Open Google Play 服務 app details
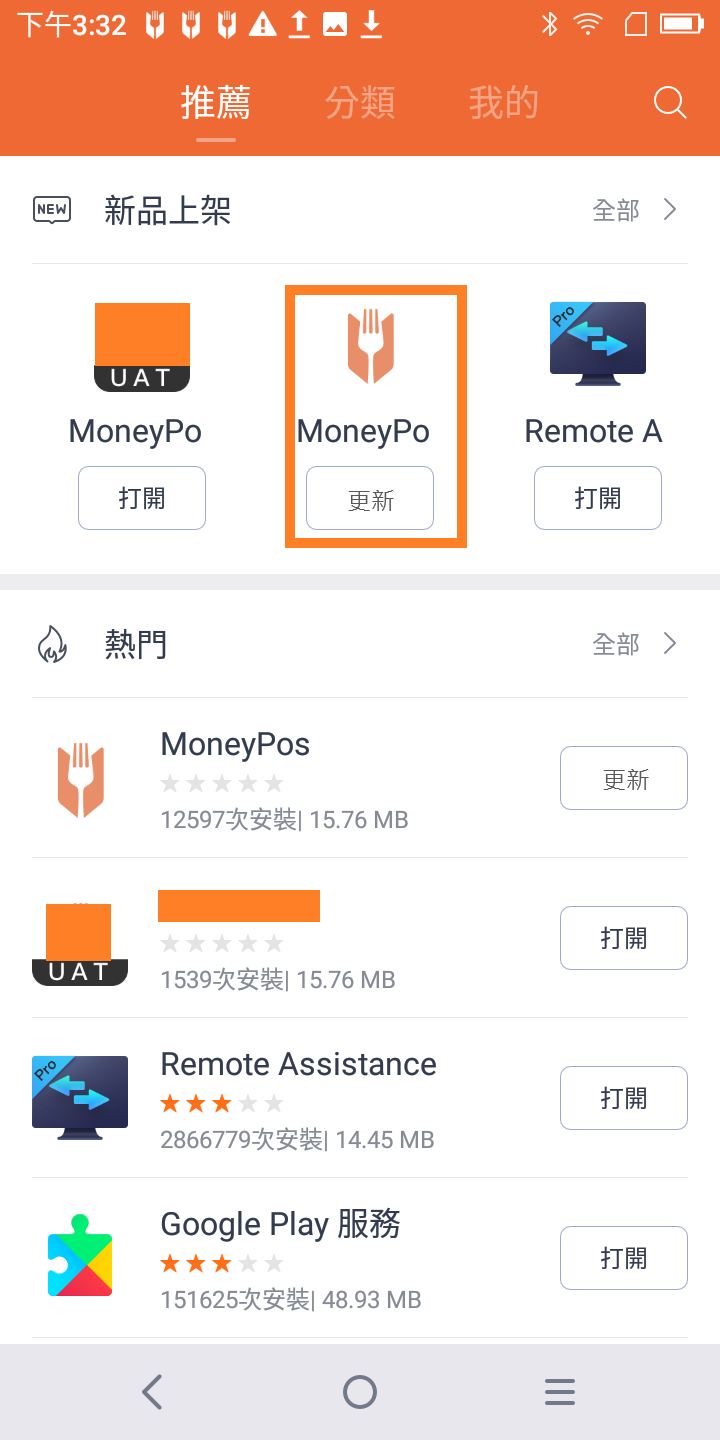Viewport: 720px width, 1440px height. [280, 1224]
